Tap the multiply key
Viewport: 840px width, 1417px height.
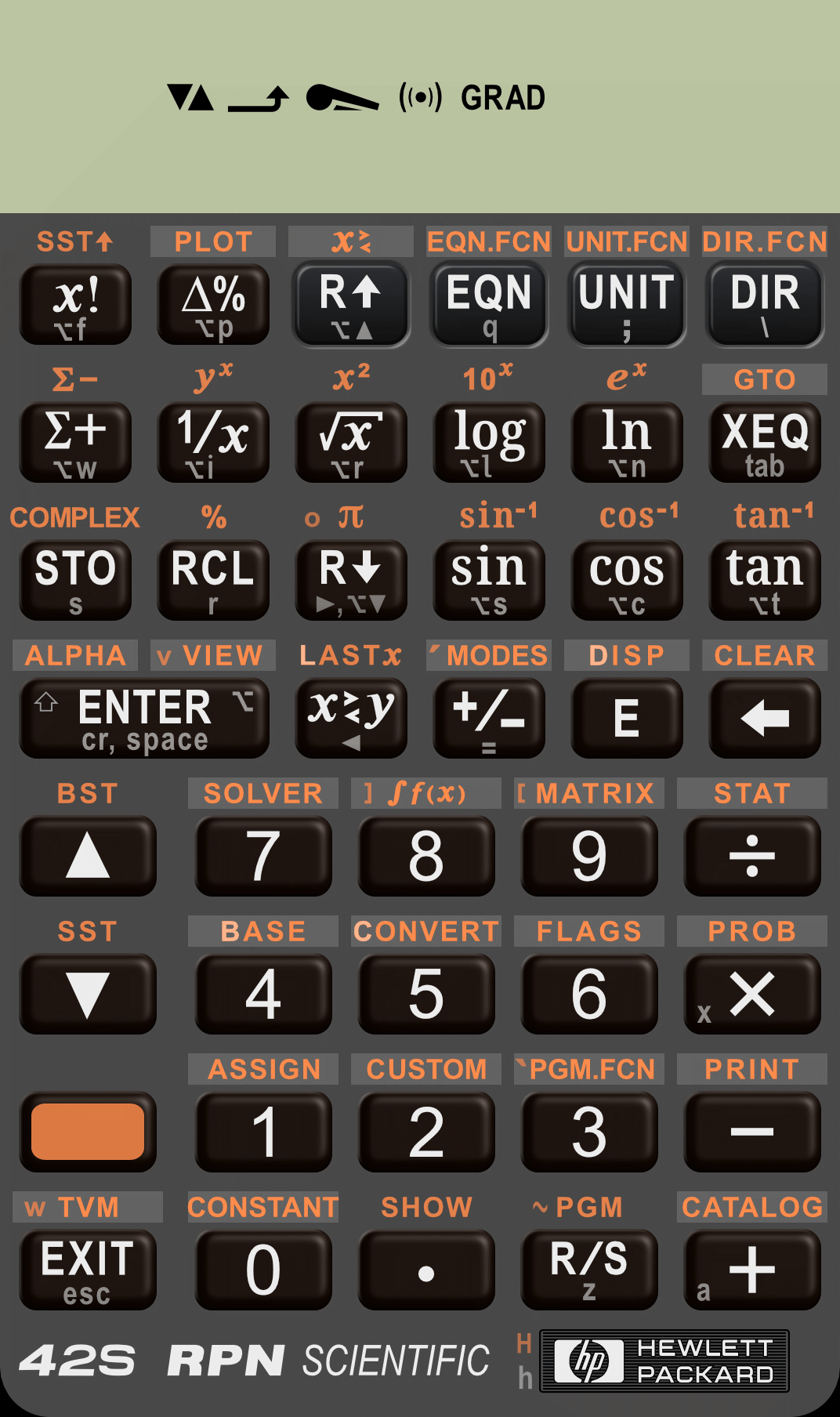pos(752,994)
